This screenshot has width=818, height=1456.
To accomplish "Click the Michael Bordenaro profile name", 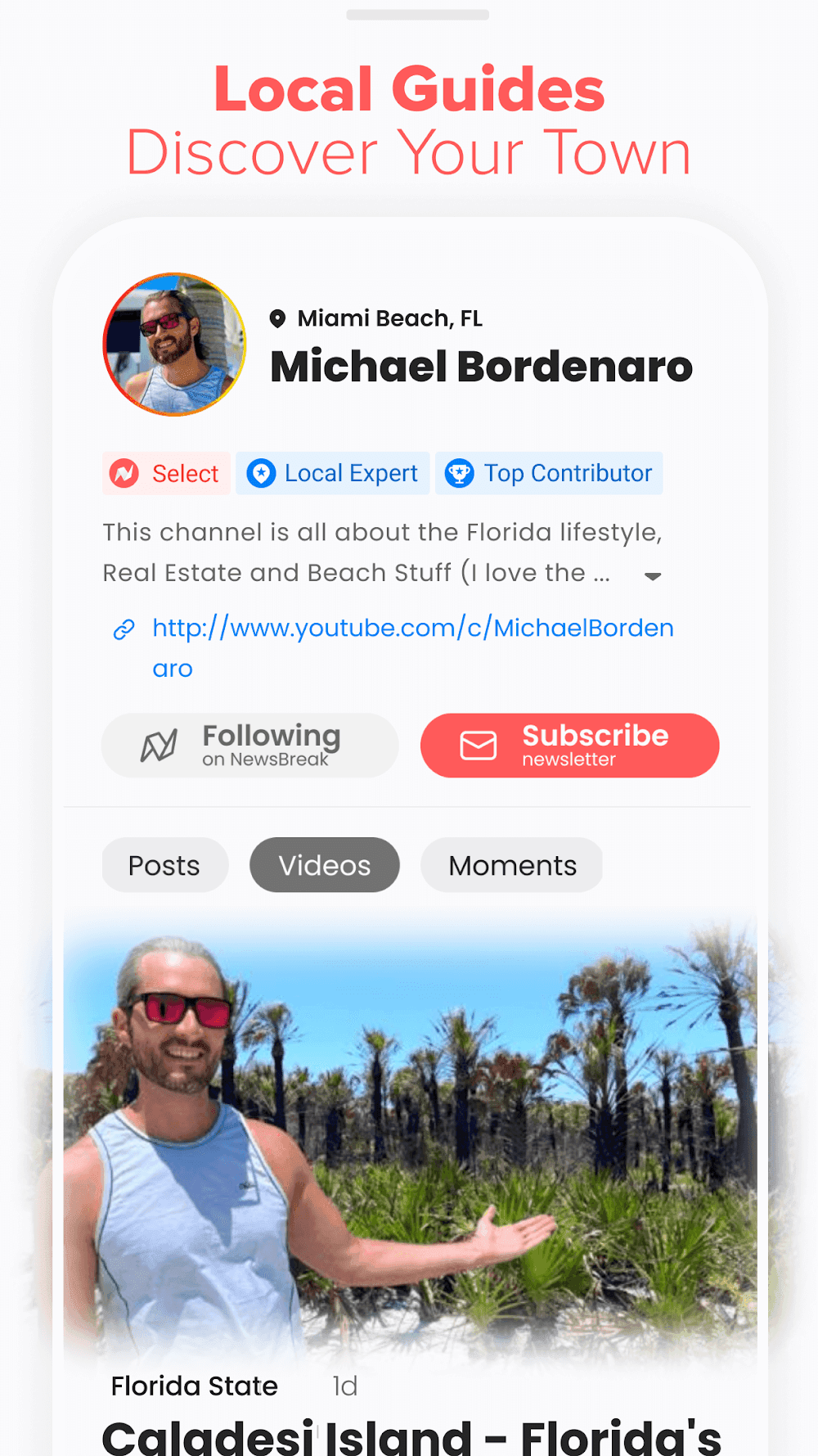I will point(481,367).
